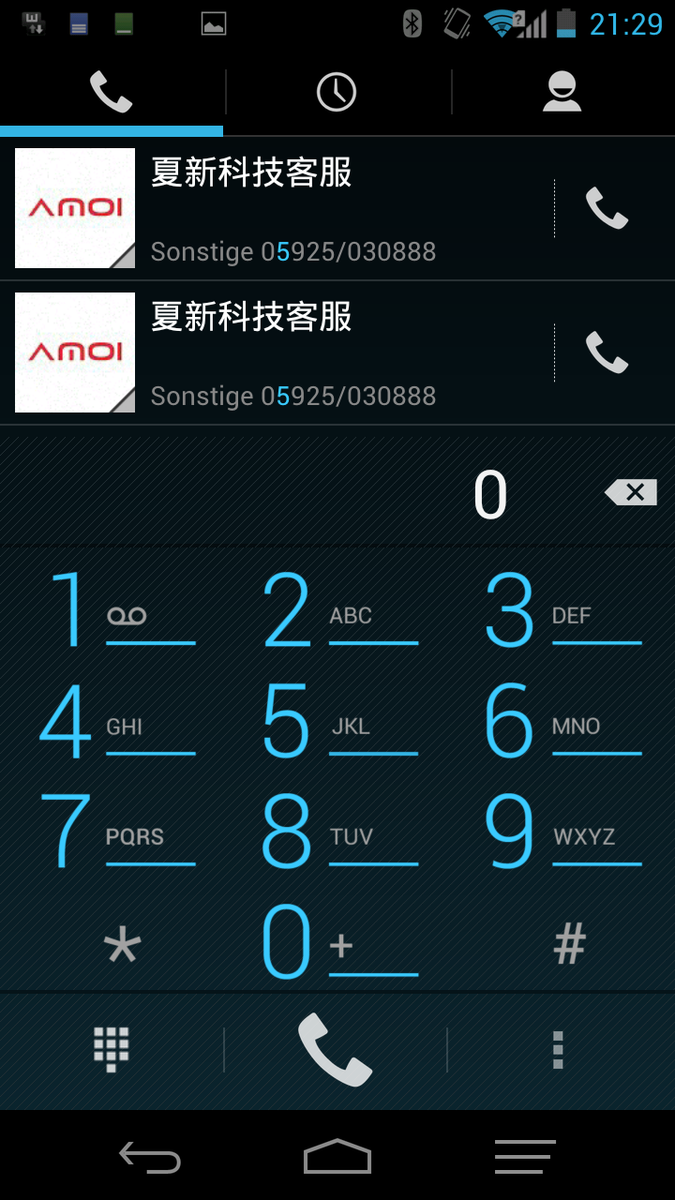Enter number in the dial field
Image resolution: width=675 pixels, height=1200 pixels.
click(x=300, y=494)
